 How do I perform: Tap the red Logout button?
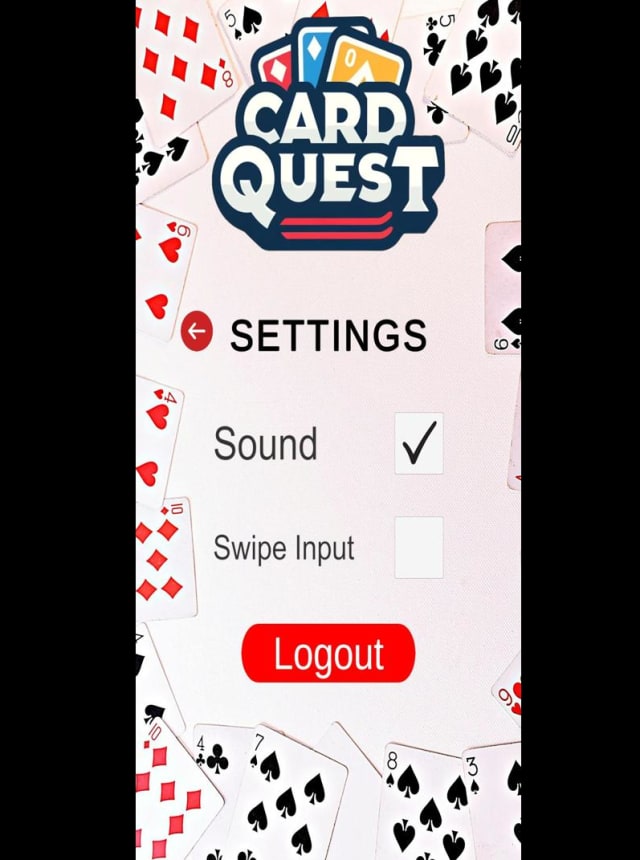pos(328,654)
